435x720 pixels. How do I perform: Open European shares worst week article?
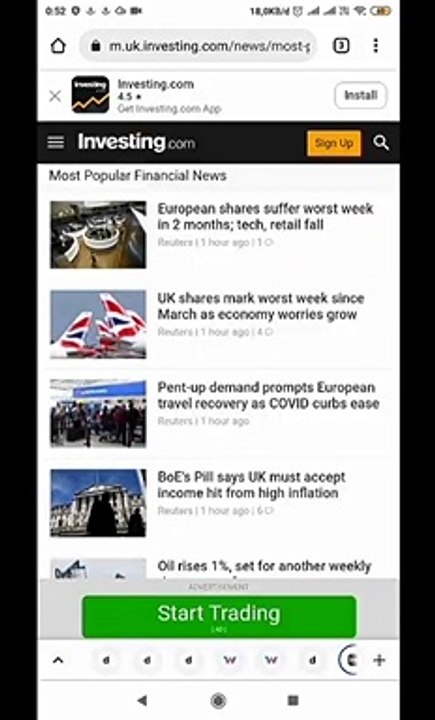[x=265, y=217]
